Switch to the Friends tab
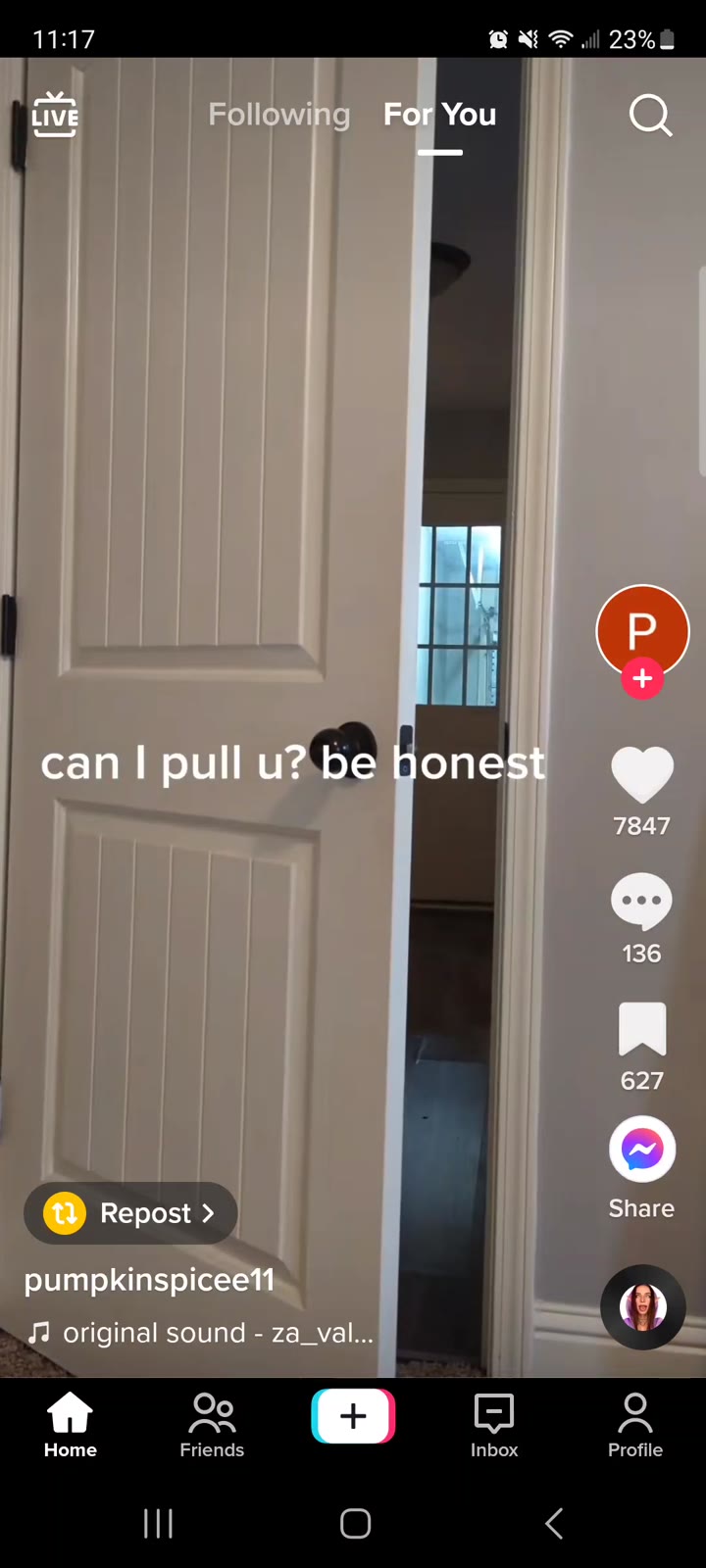 (x=212, y=1426)
